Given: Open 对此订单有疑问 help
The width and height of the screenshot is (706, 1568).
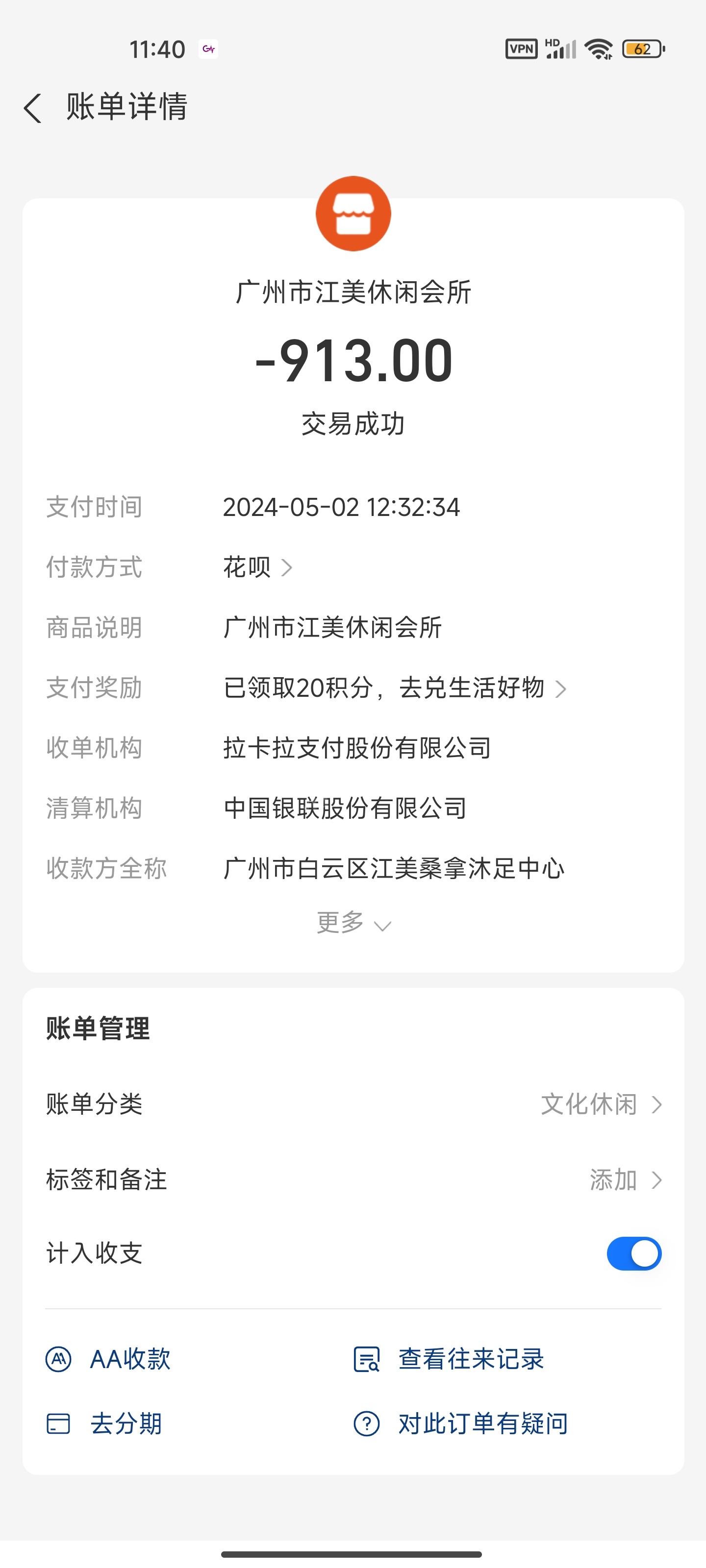Looking at the screenshot, I should pyautogui.click(x=461, y=1424).
